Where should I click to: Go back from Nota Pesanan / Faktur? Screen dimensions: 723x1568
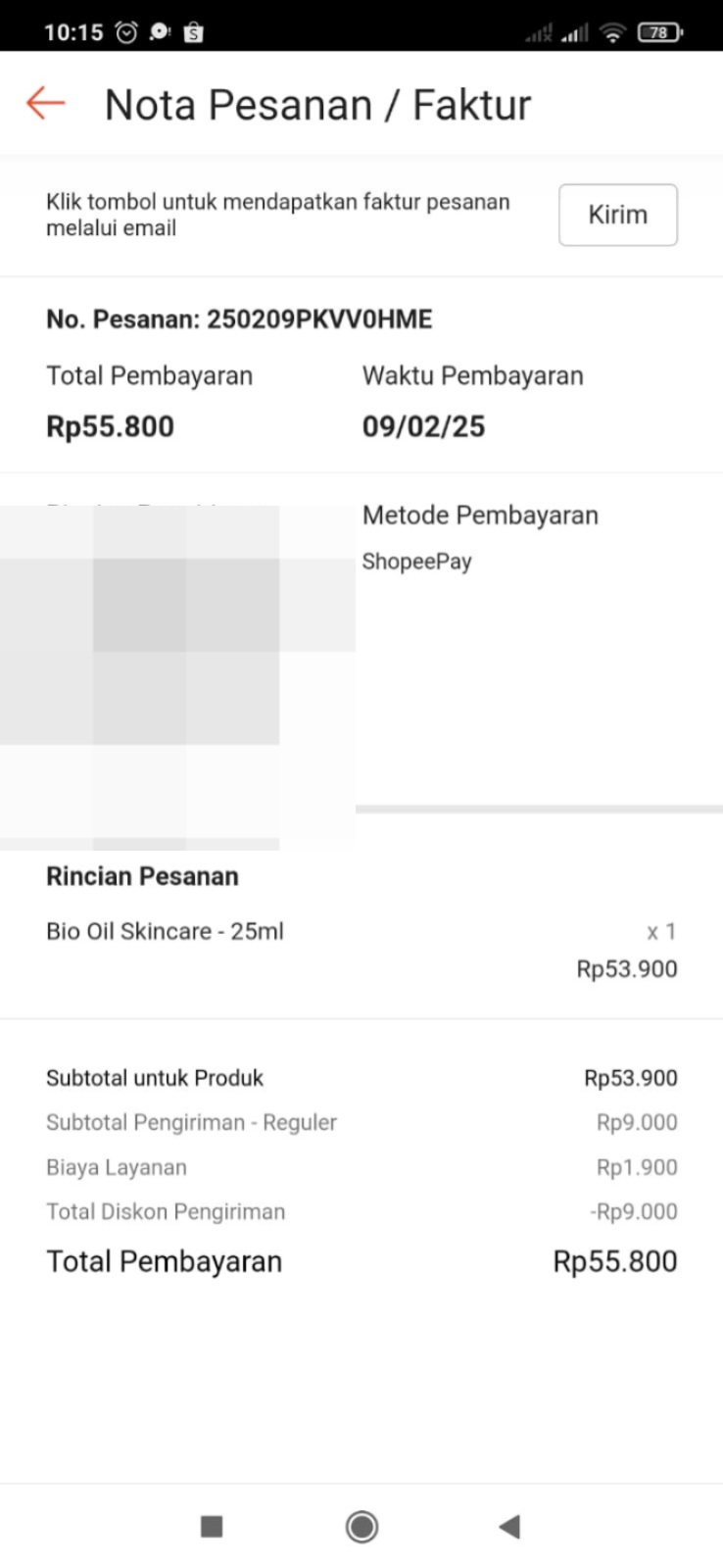pyautogui.click(x=45, y=103)
